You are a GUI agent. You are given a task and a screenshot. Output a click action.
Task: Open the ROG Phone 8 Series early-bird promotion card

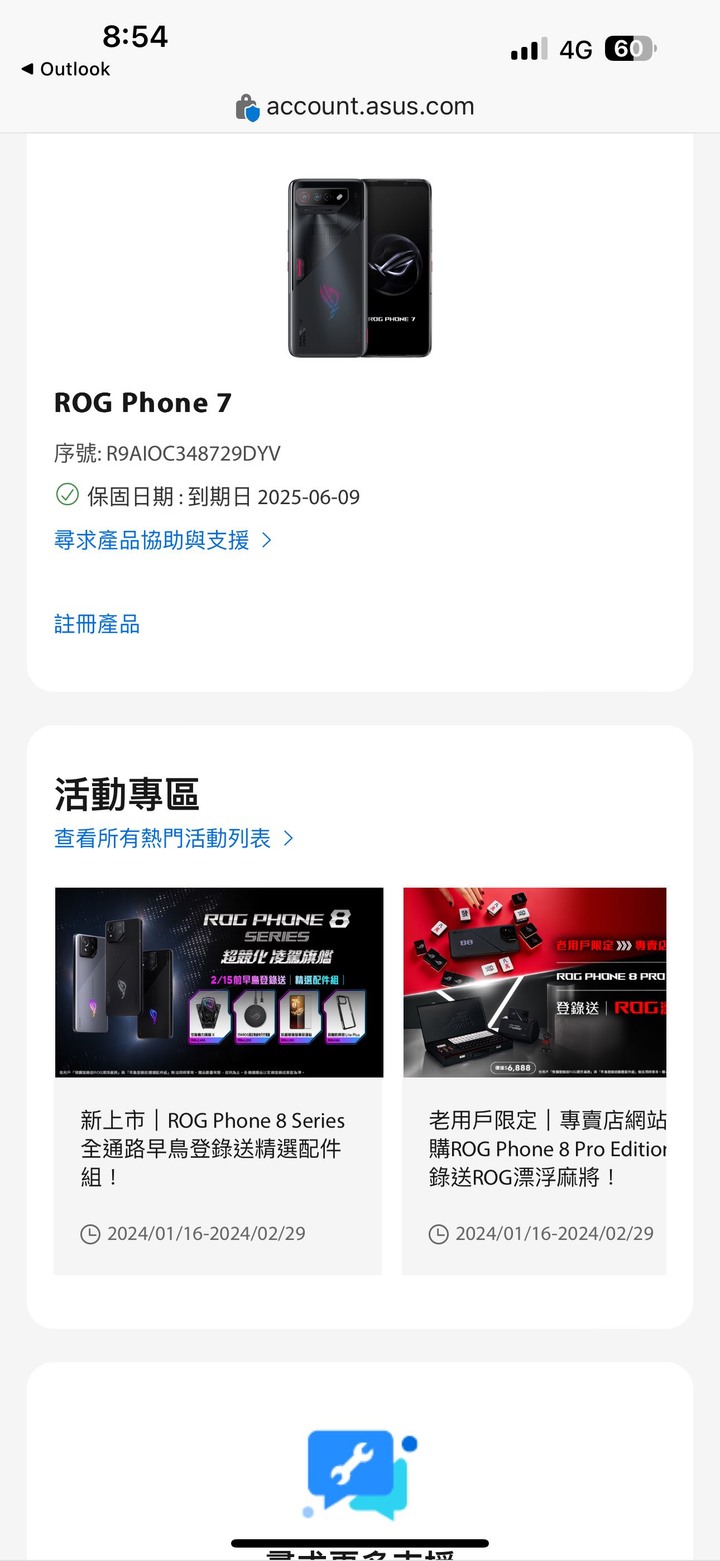[218, 1080]
